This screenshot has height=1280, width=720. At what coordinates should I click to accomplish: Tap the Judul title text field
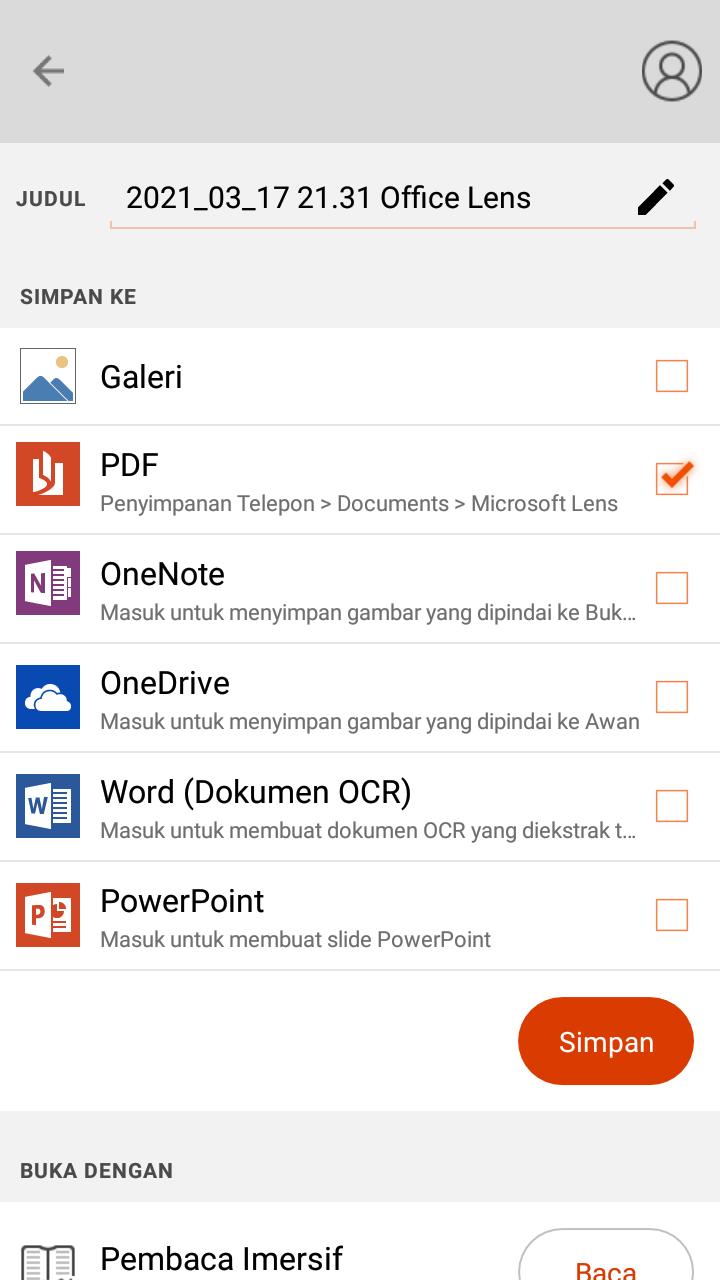pyautogui.click(x=370, y=198)
